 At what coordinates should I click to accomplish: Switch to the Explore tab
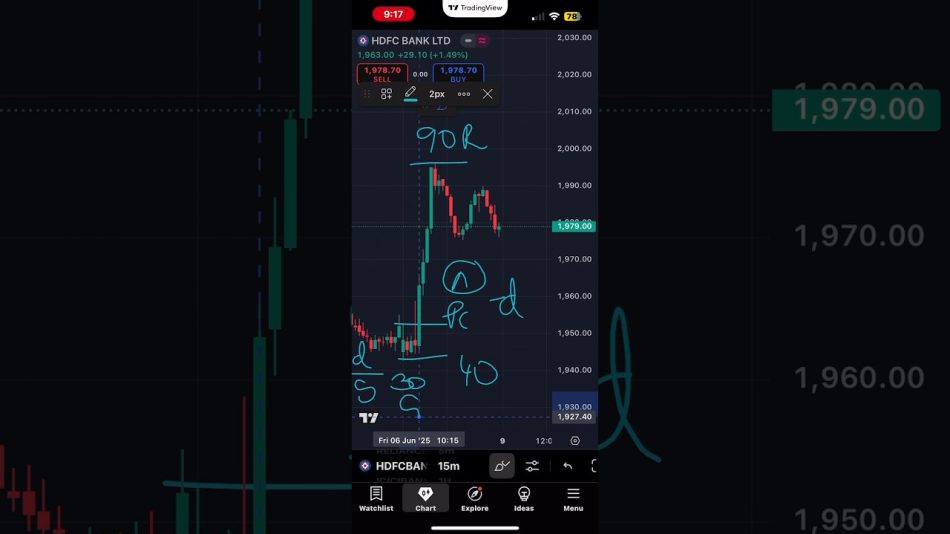(x=474, y=499)
